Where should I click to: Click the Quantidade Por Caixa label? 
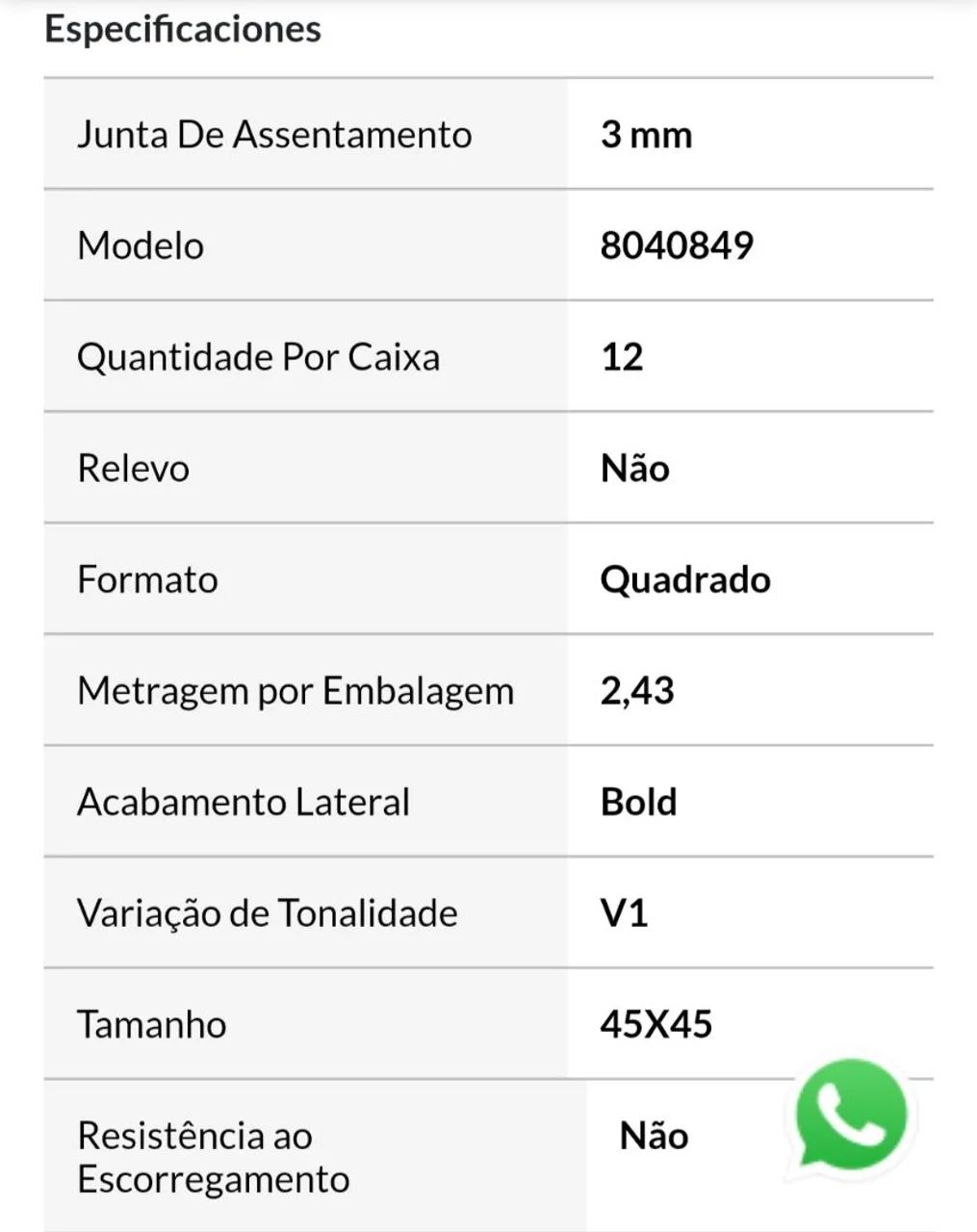point(260,356)
